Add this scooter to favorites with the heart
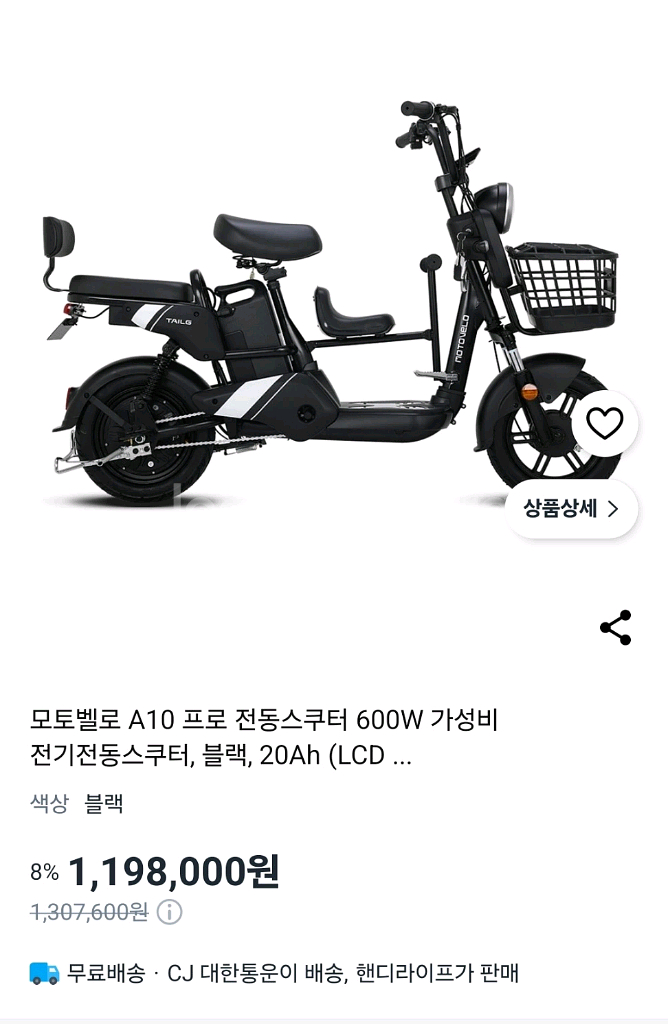The width and height of the screenshot is (668, 1024). click(604, 424)
